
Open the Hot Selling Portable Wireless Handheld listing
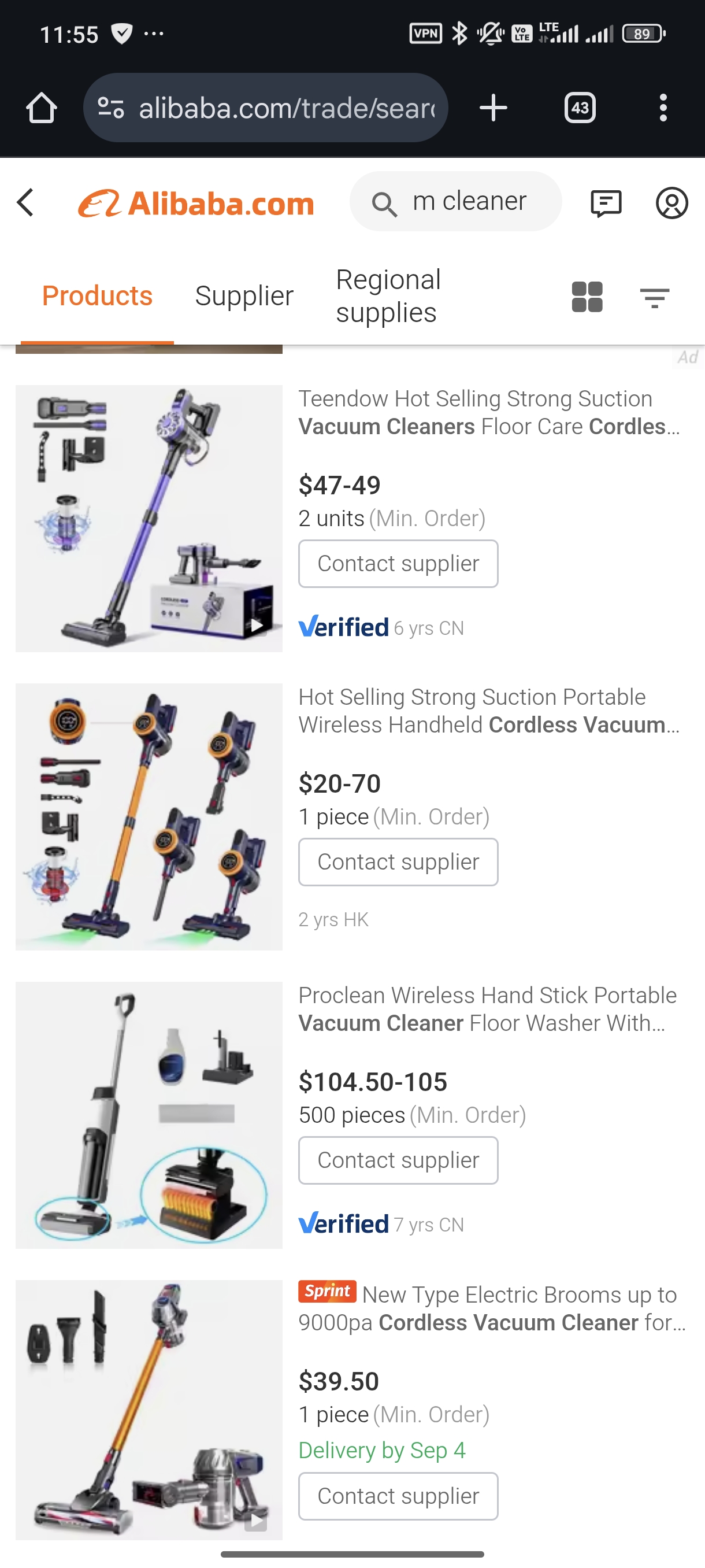(x=488, y=711)
